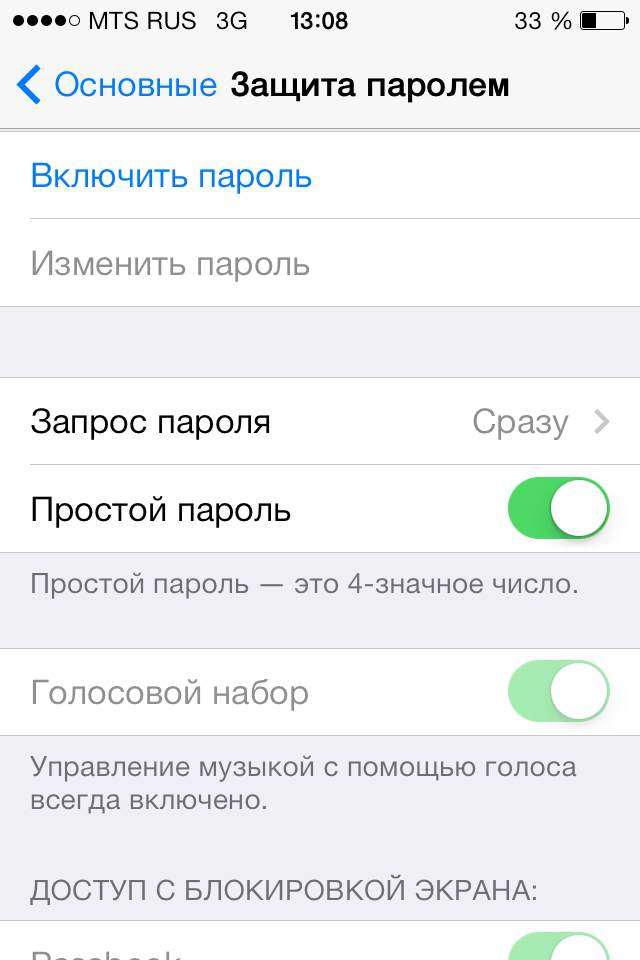Toggle the Голосовой набор switch
The height and width of the screenshot is (960, 640).
click(558, 692)
